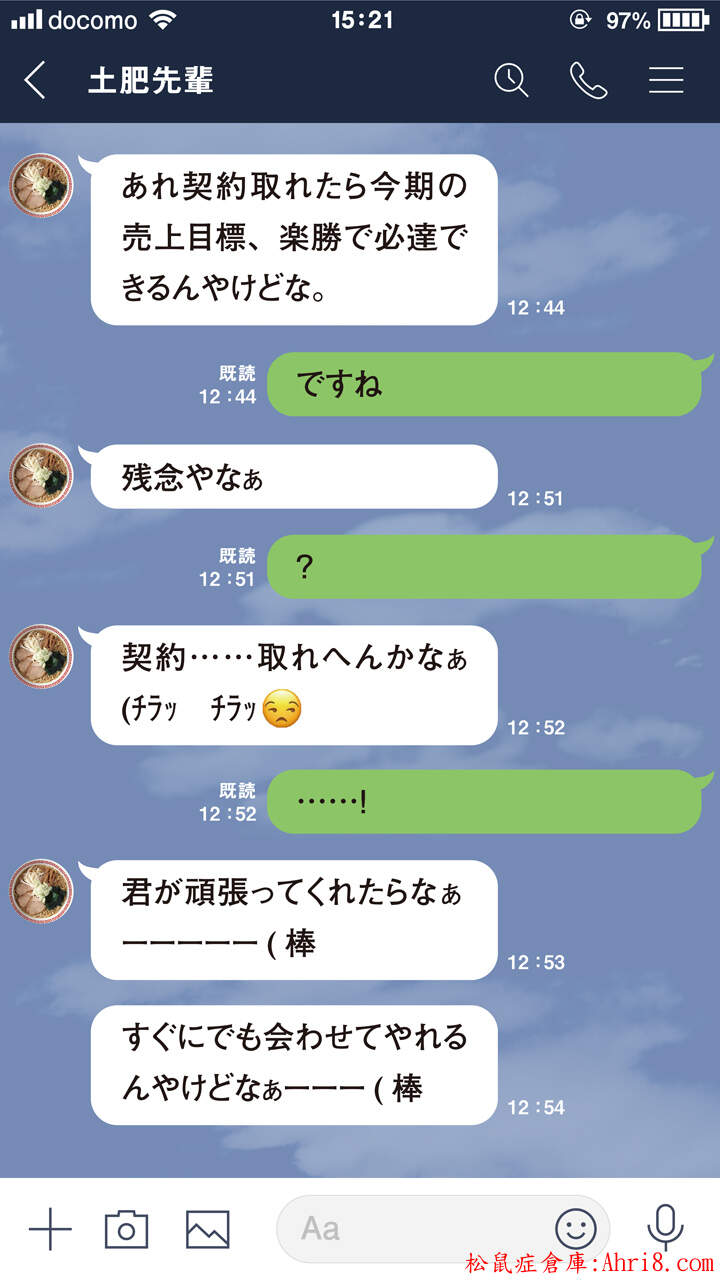Open the emoji and sticker picker

[576, 1228]
